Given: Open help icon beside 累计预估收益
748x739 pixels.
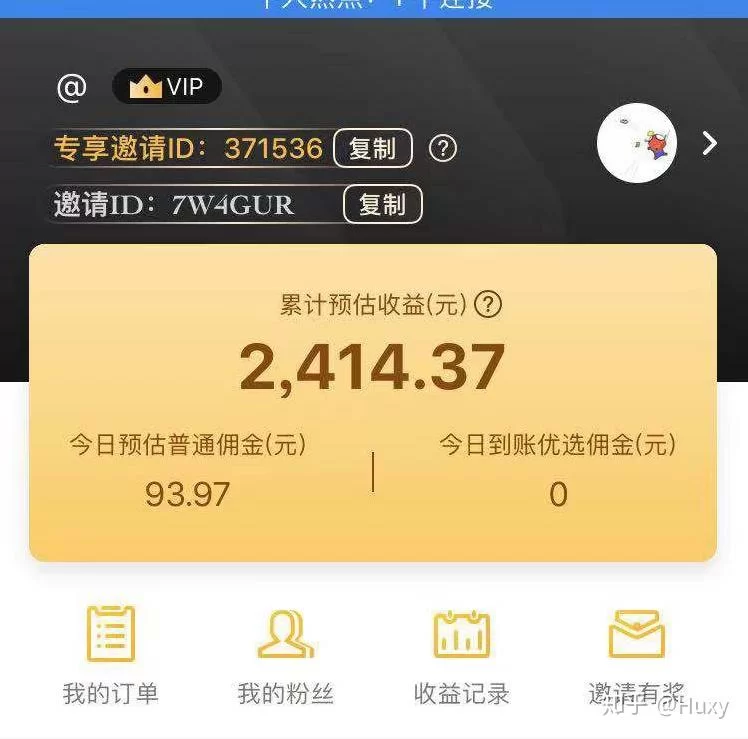Looking at the screenshot, I should (x=487, y=304).
